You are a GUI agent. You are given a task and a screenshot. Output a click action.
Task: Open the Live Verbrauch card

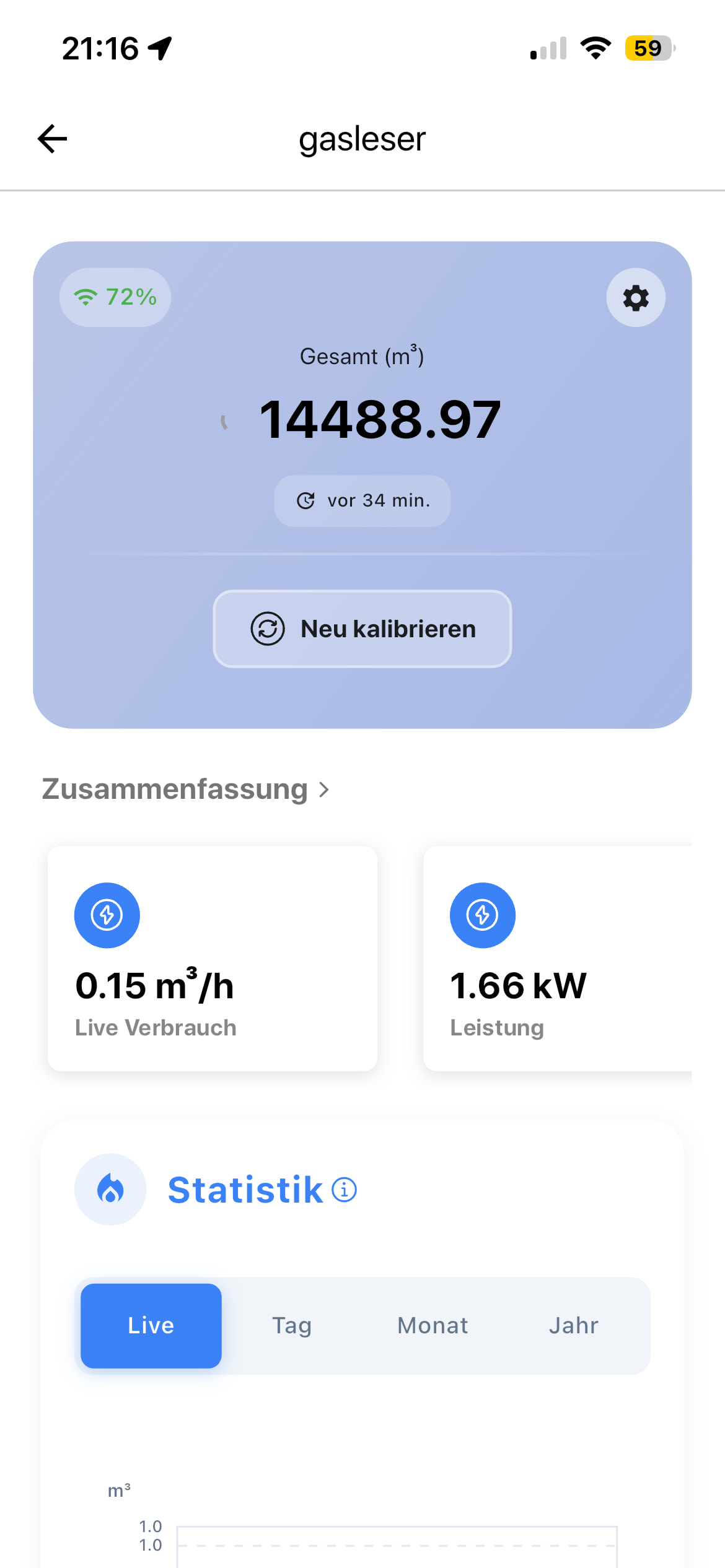(x=212, y=958)
